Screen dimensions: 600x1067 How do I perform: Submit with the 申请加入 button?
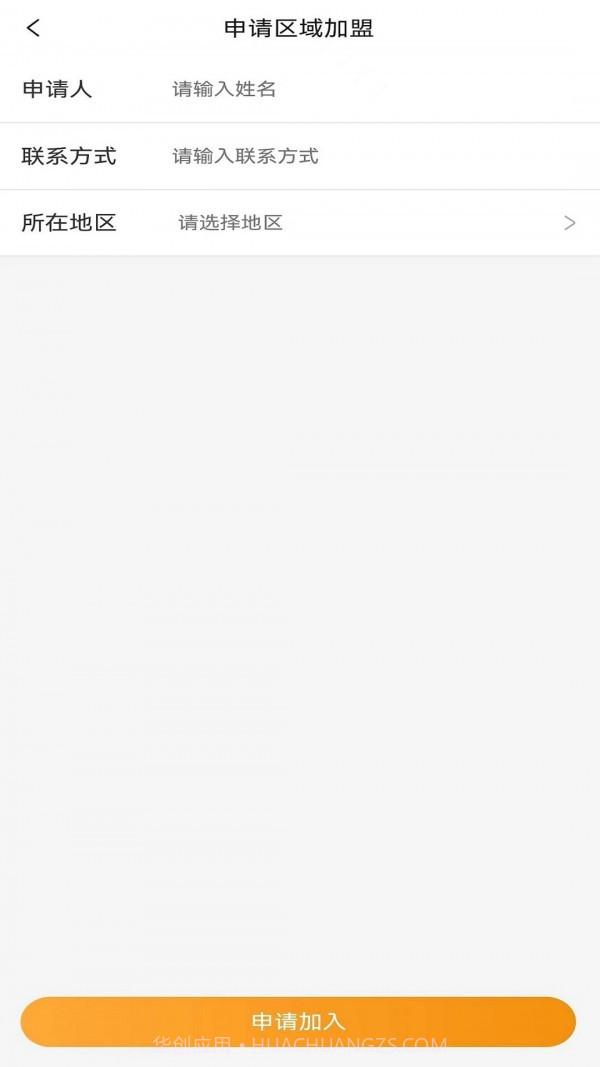point(298,1021)
